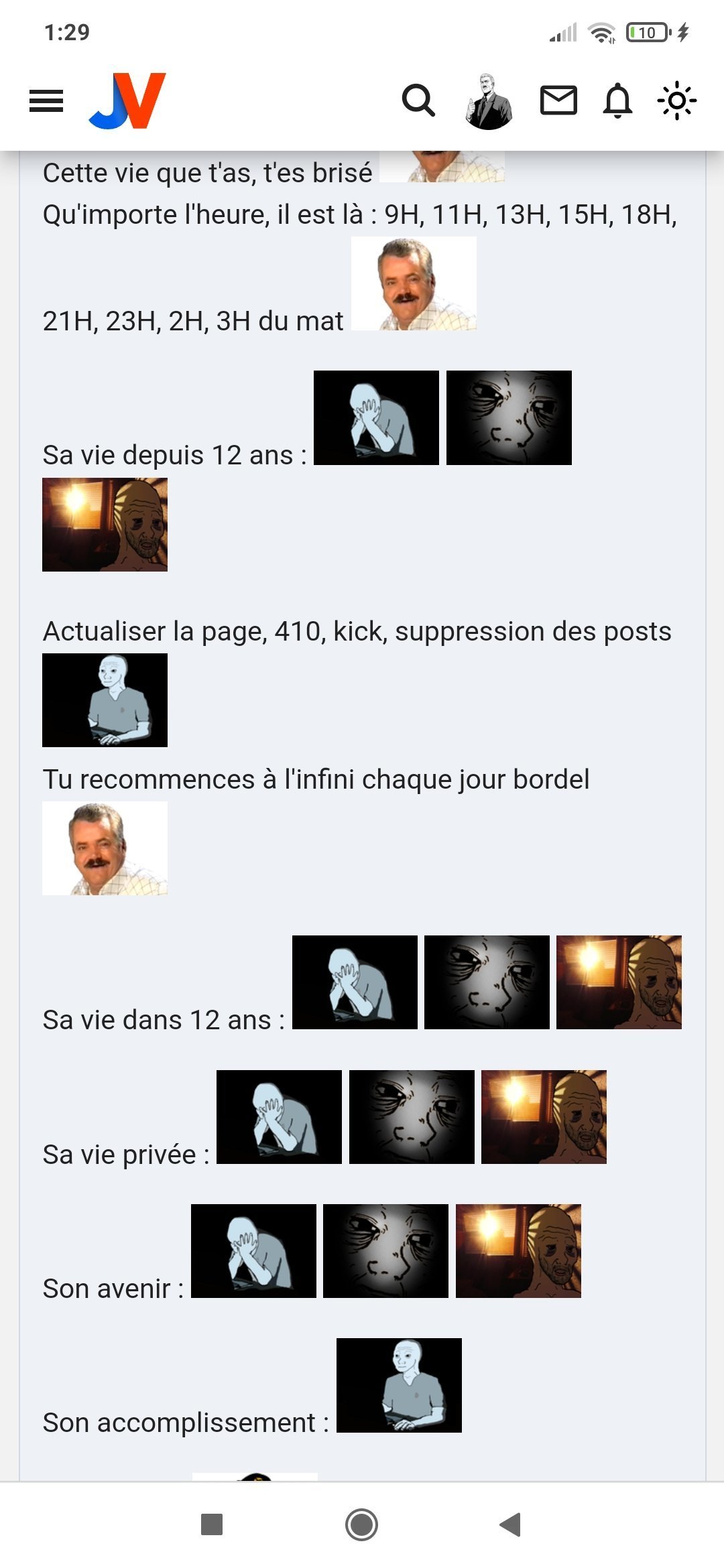Open the search magnifier

click(418, 101)
